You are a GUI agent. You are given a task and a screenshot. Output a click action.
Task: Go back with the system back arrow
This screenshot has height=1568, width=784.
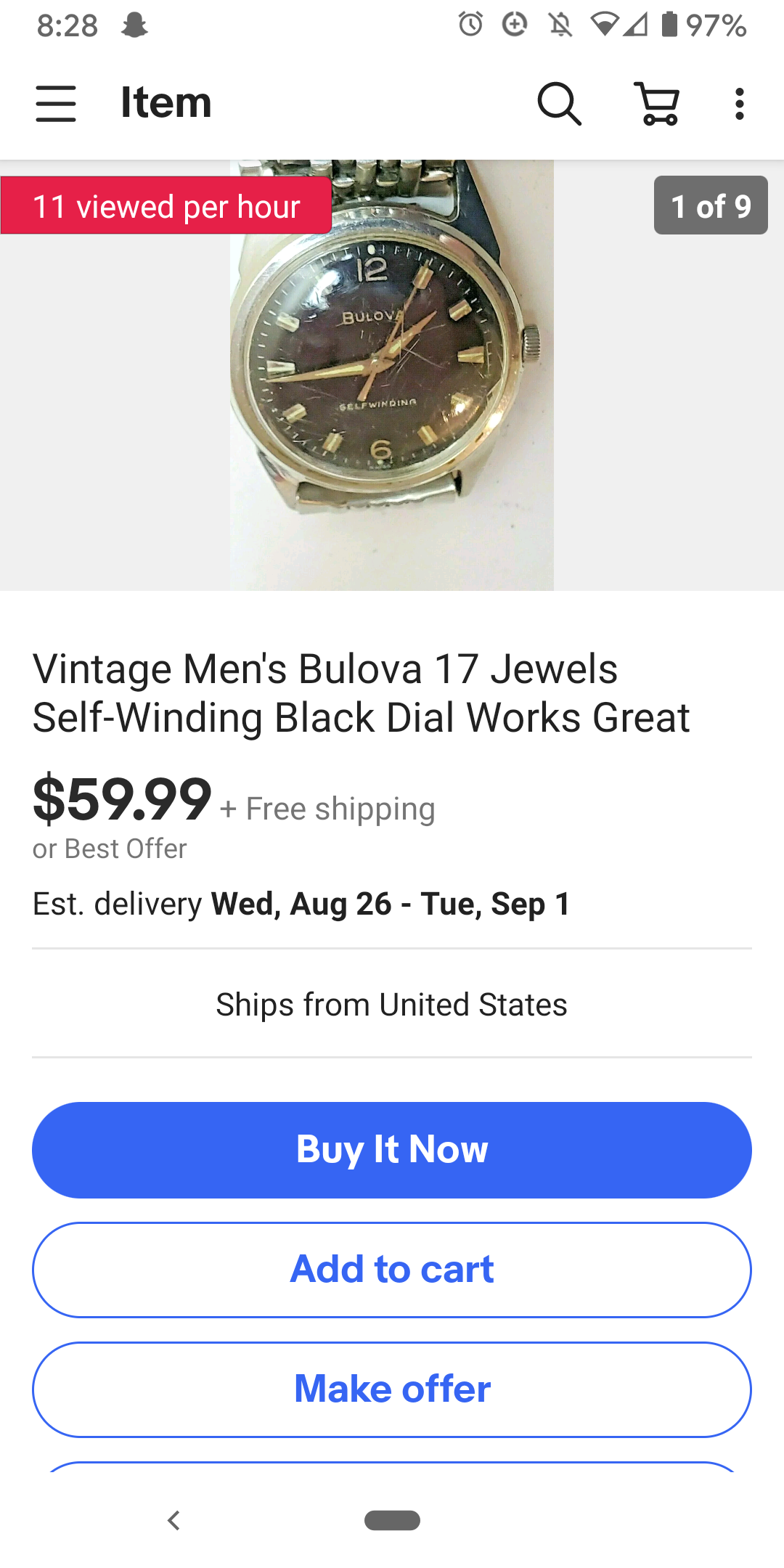(x=173, y=1520)
